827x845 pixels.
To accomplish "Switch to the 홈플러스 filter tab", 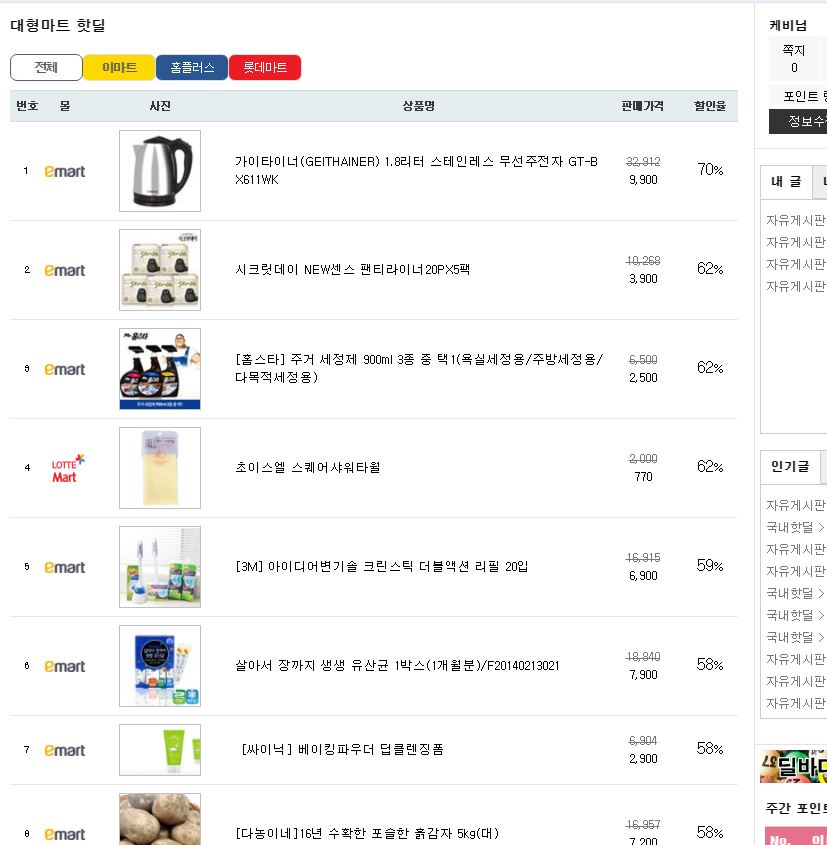I will (x=192, y=68).
